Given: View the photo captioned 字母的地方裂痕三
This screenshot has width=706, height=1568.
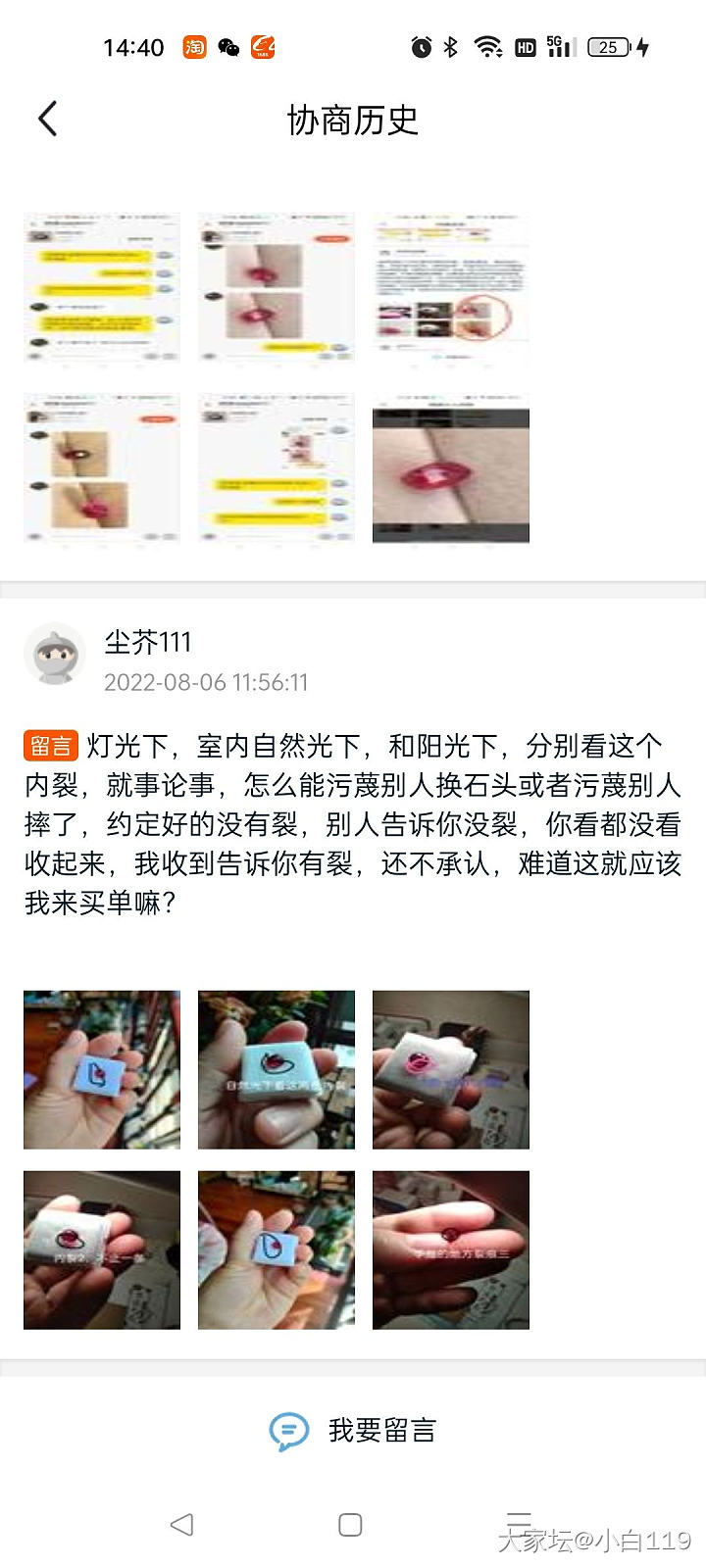Looking at the screenshot, I should [x=451, y=1250].
